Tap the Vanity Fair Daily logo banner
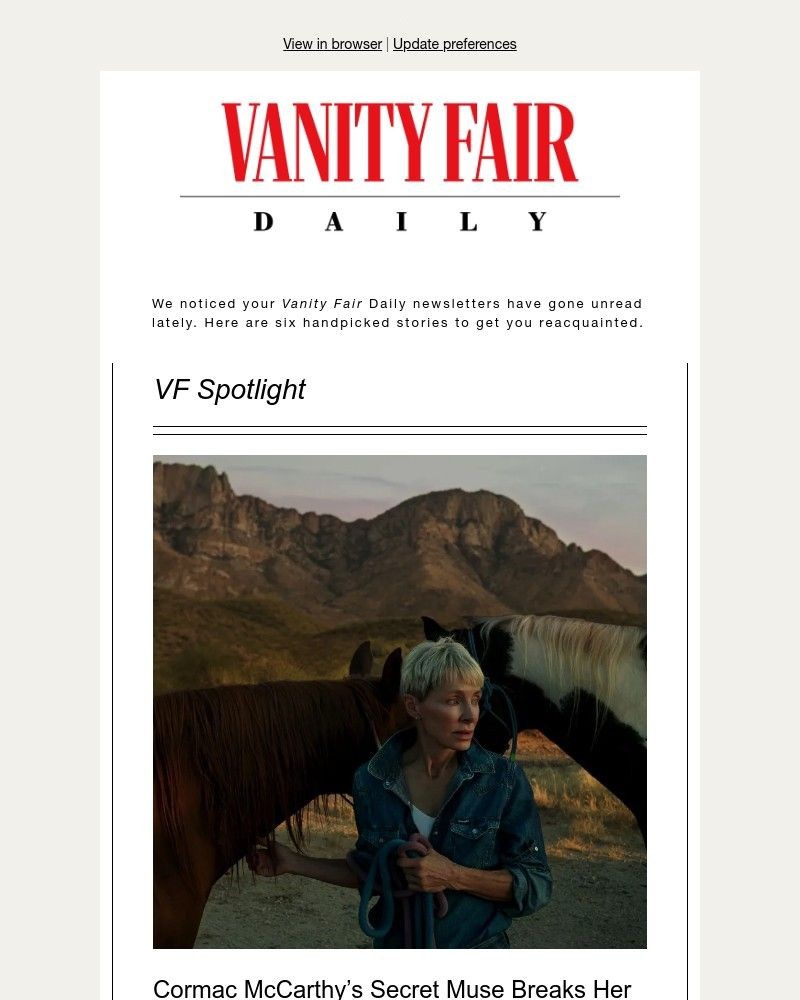Viewport: 800px width, 1000px height. [400, 167]
